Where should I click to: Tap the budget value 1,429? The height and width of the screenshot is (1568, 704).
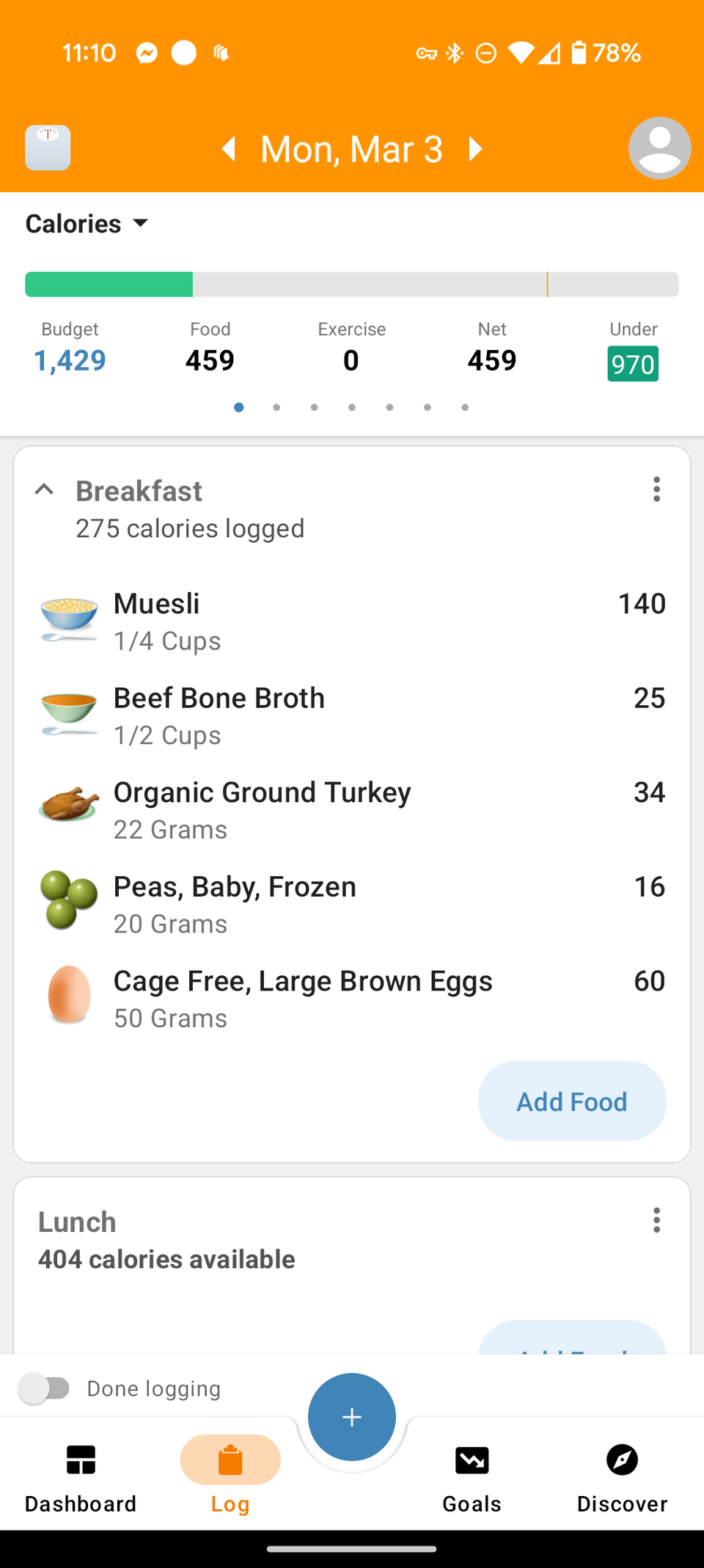coord(70,360)
